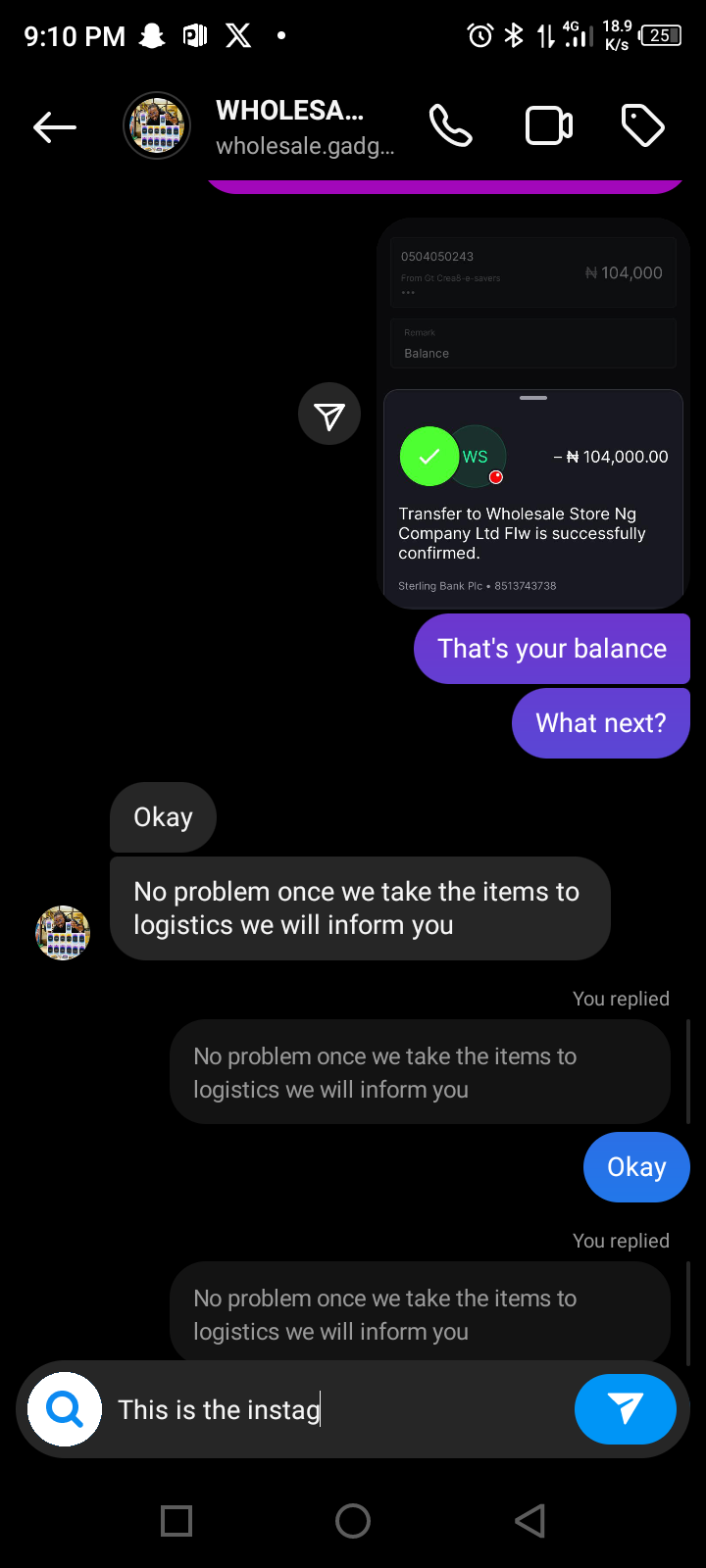
Task: Jump to the first quoted reply message
Action: (420, 1072)
